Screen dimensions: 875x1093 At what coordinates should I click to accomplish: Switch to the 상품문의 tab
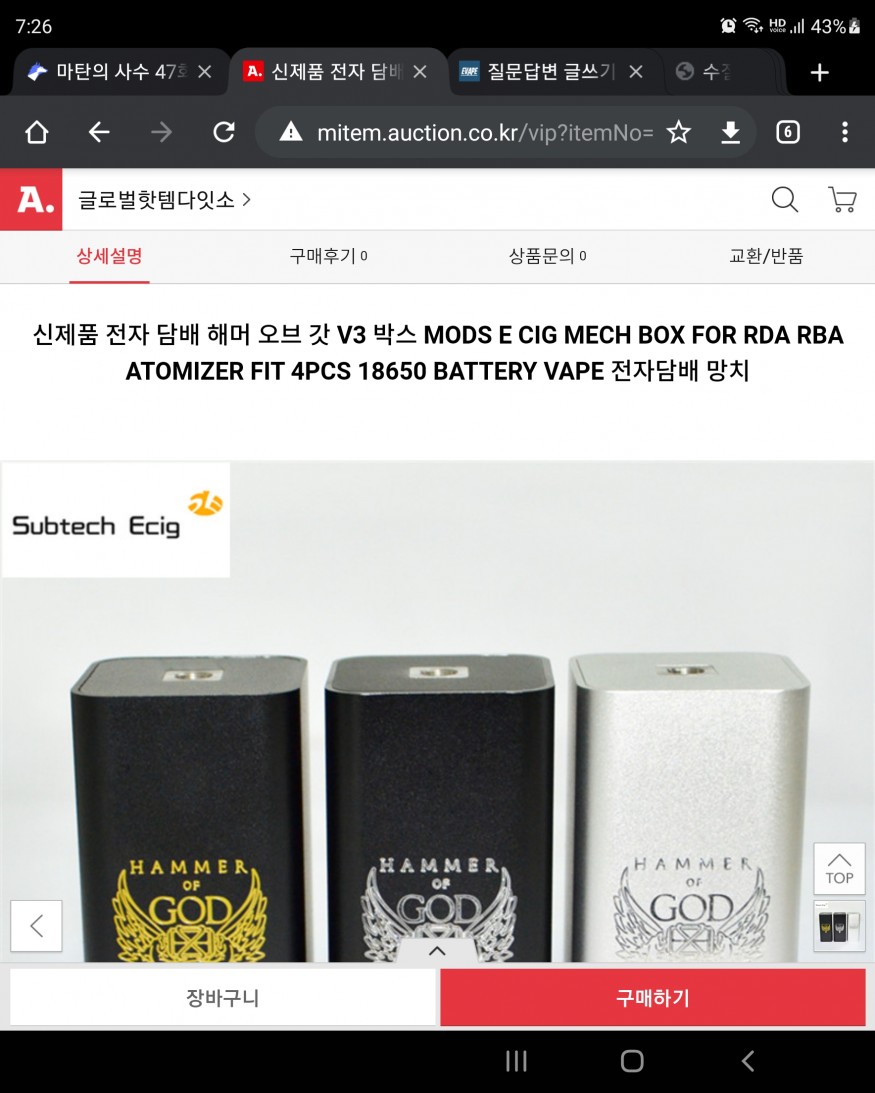pos(547,256)
